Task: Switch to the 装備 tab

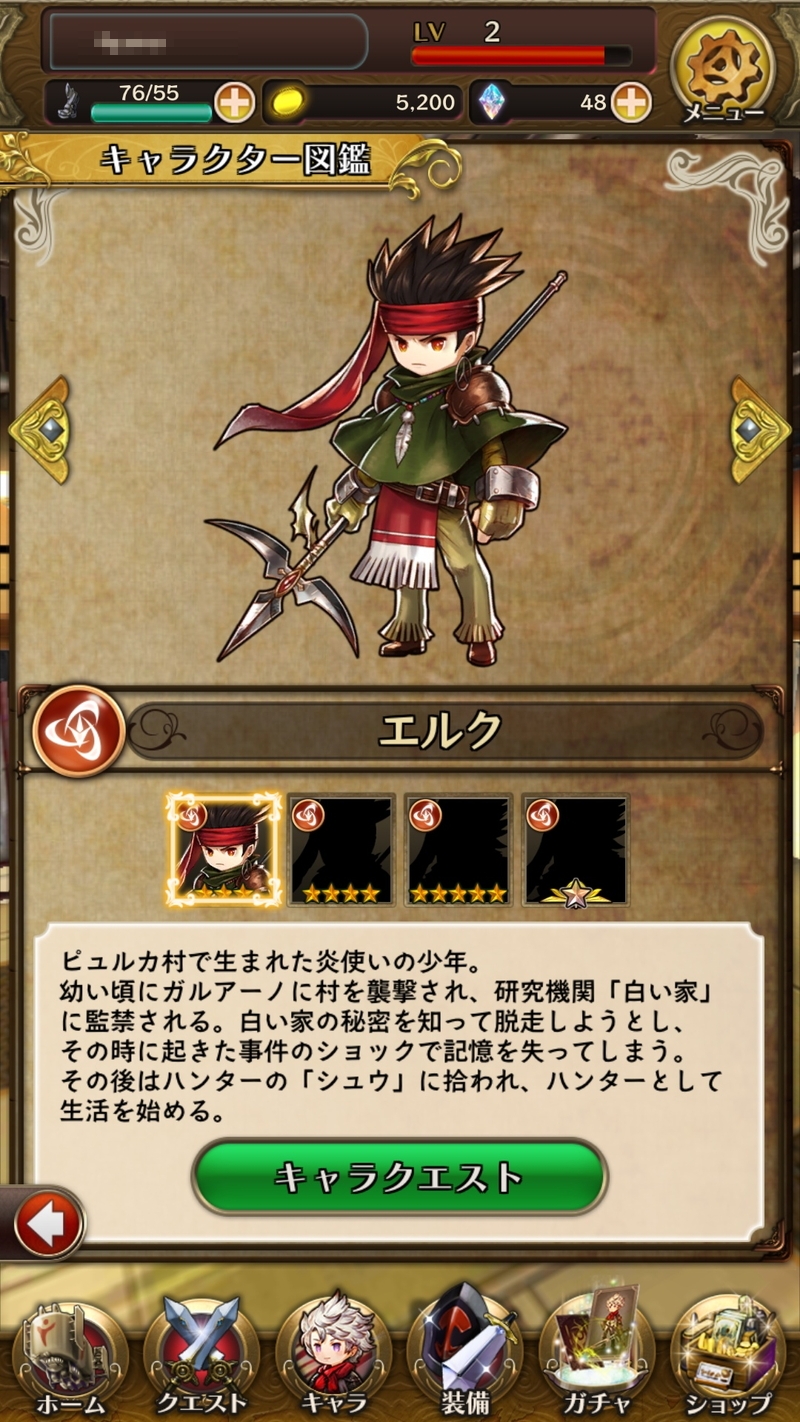Action: tap(466, 1360)
